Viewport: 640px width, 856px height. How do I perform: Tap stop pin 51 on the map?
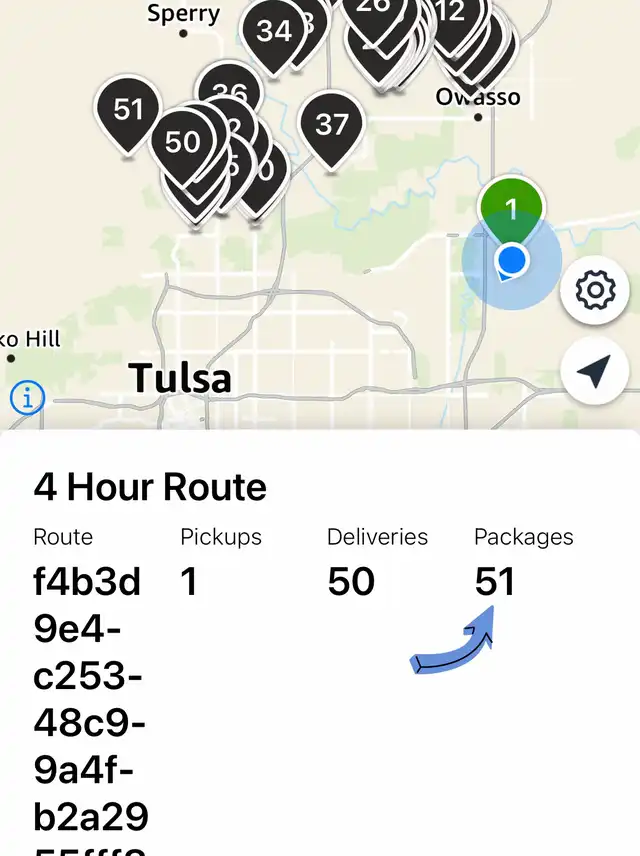[x=128, y=109]
